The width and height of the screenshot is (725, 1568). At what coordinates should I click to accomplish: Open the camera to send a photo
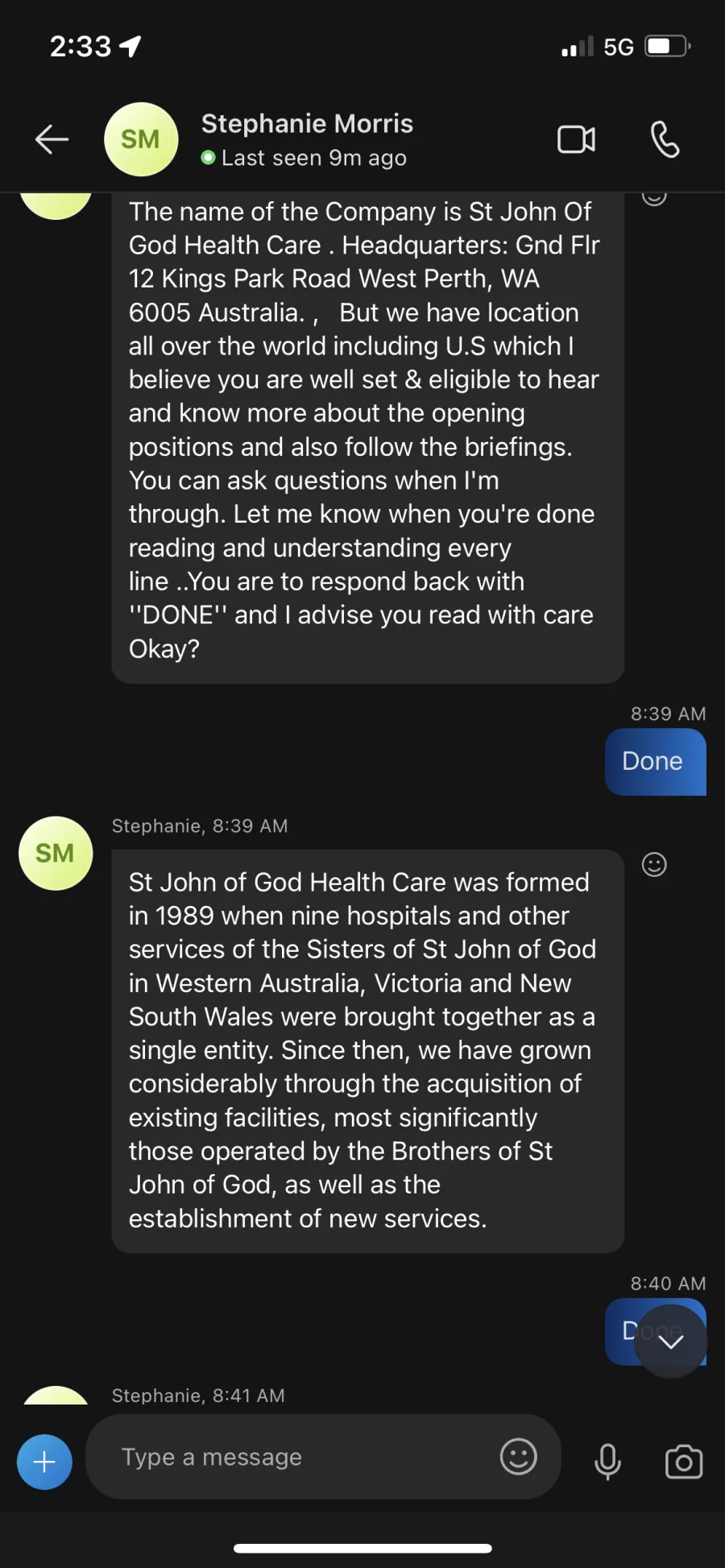point(684,1462)
